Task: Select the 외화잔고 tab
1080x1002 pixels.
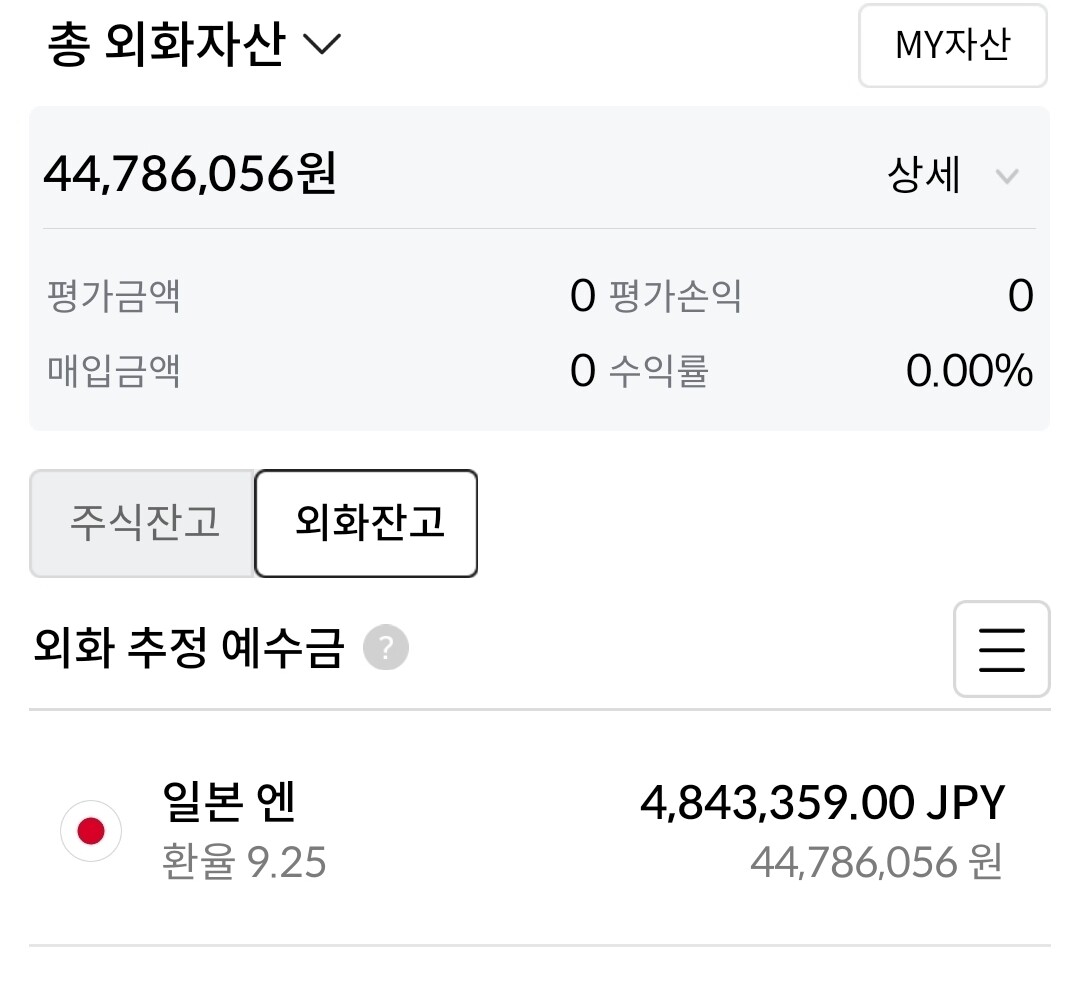Action: click(366, 523)
